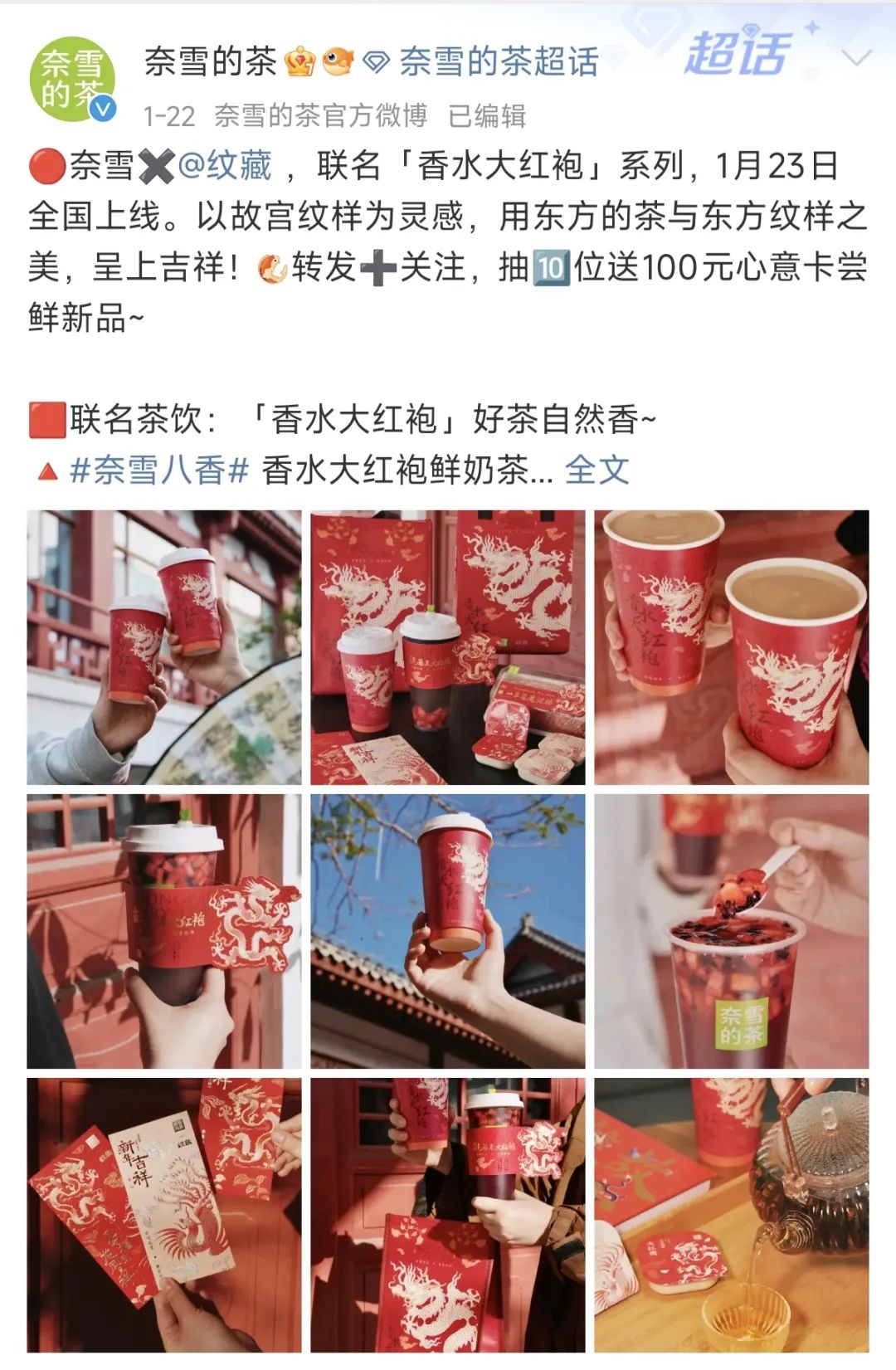Screen dimensions: 896x1370
Task: Open the 奈雪的茶超话 link
Action: [x=498, y=61]
